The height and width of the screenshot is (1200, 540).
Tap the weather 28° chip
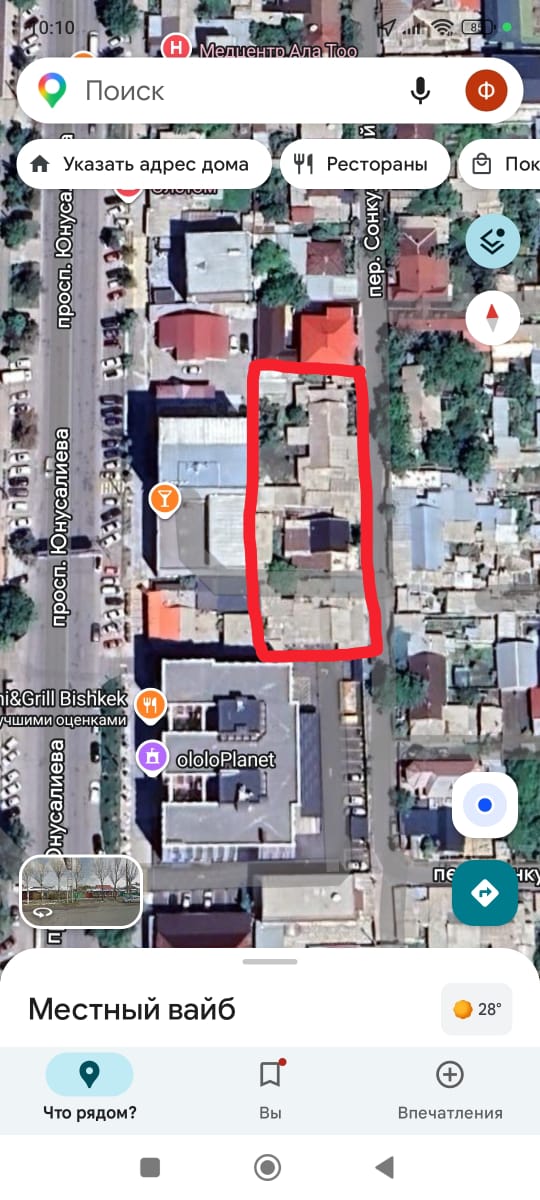click(477, 1009)
